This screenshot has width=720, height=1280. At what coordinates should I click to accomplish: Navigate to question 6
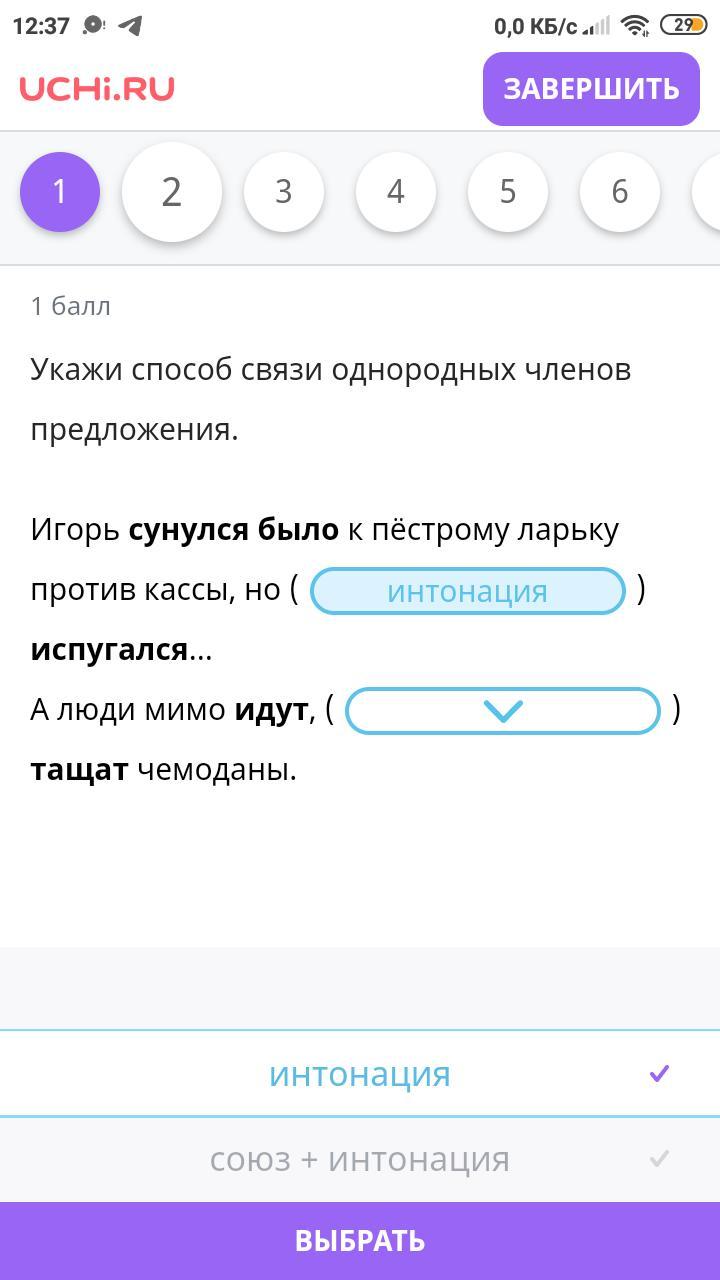620,192
